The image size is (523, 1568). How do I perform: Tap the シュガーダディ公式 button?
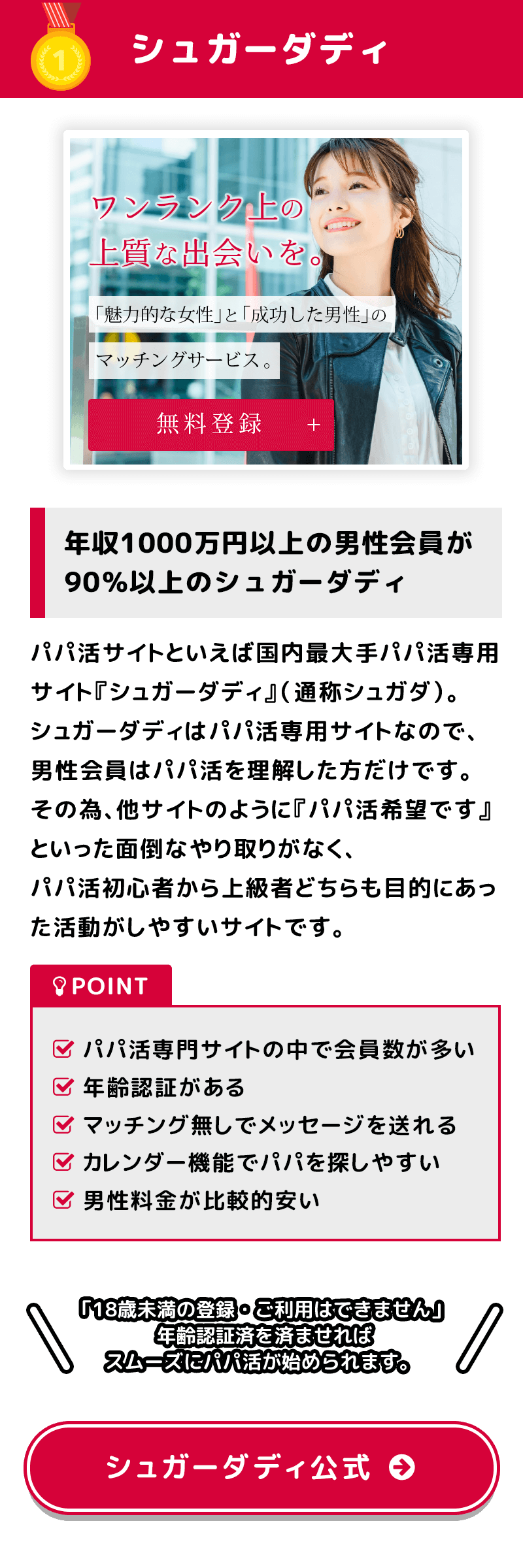[261, 1467]
